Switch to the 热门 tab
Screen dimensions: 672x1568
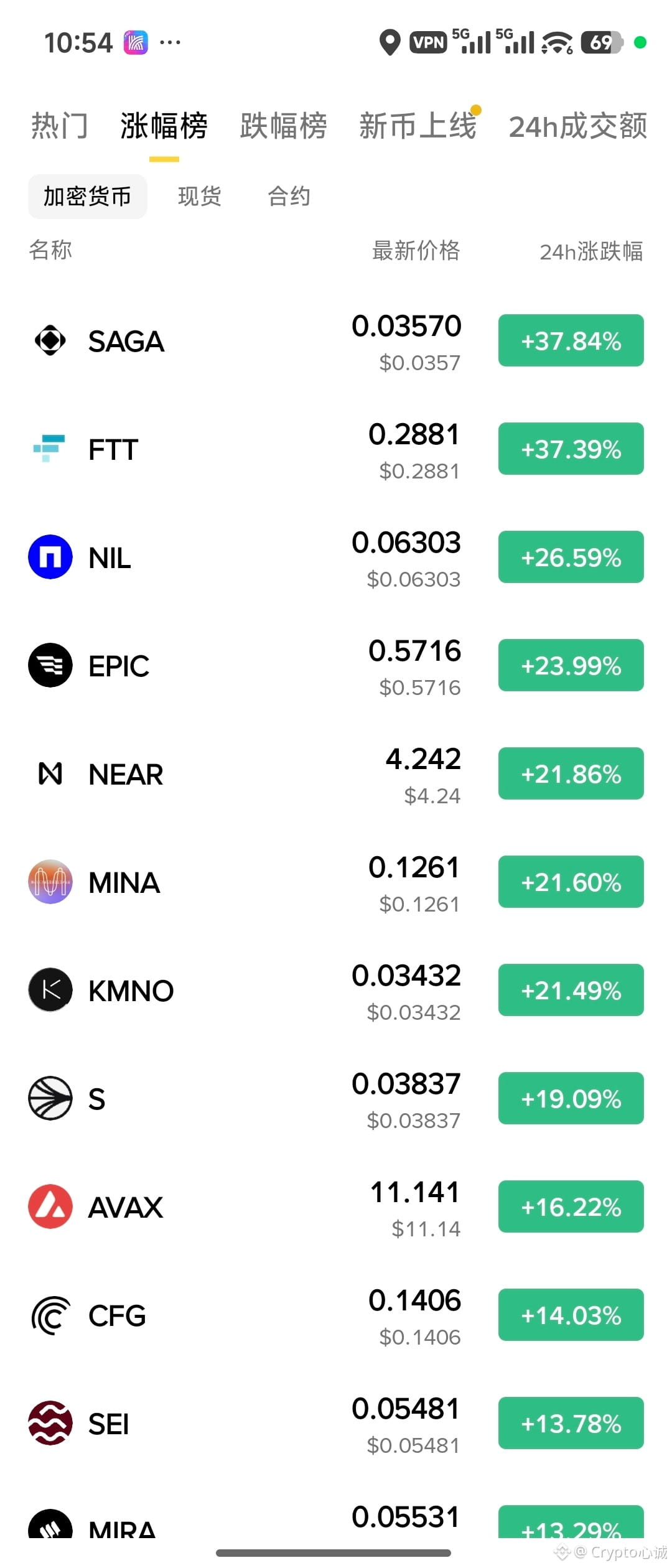coord(59,126)
